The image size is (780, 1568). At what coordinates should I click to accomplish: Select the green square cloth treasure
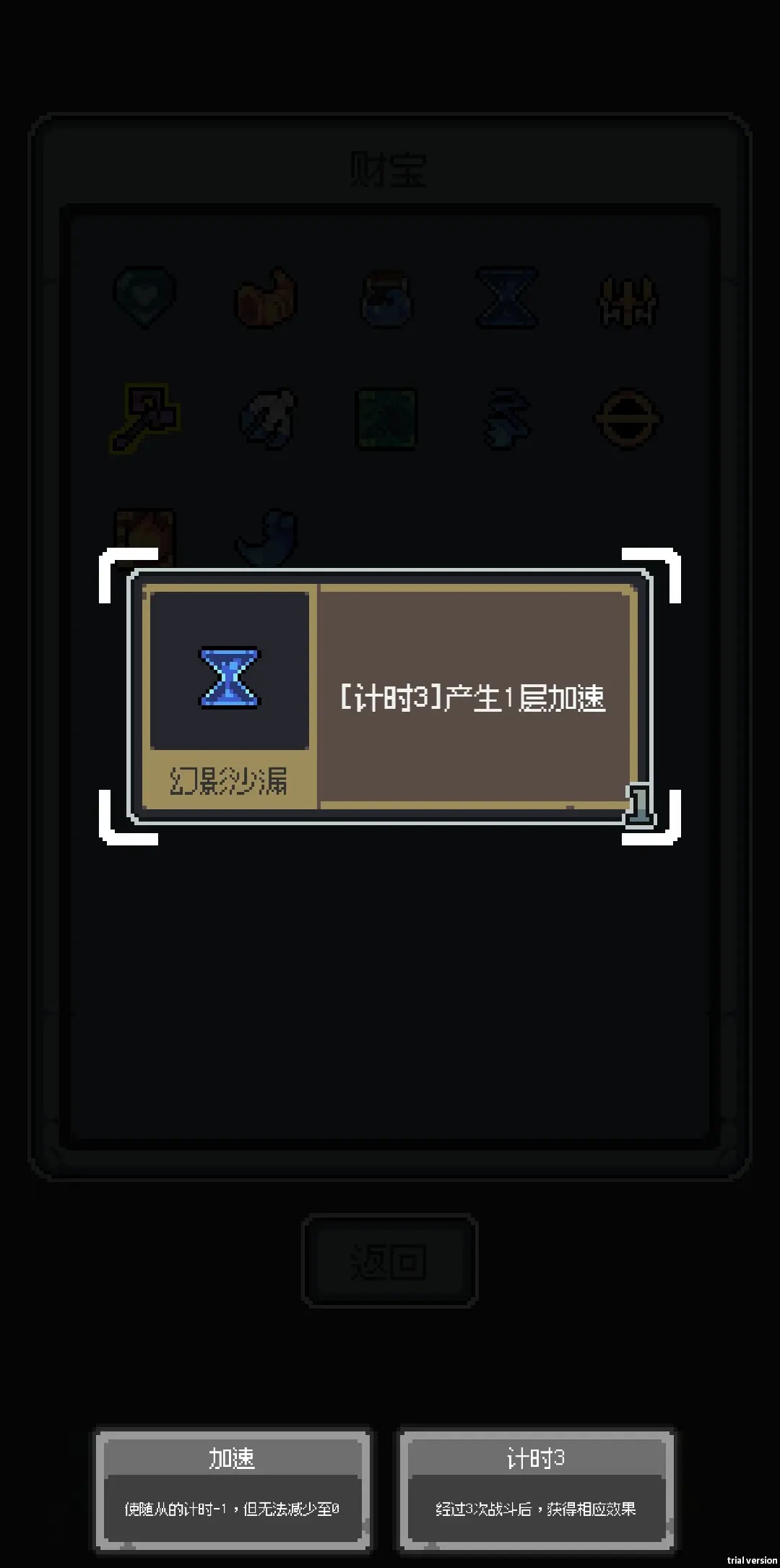(387, 419)
